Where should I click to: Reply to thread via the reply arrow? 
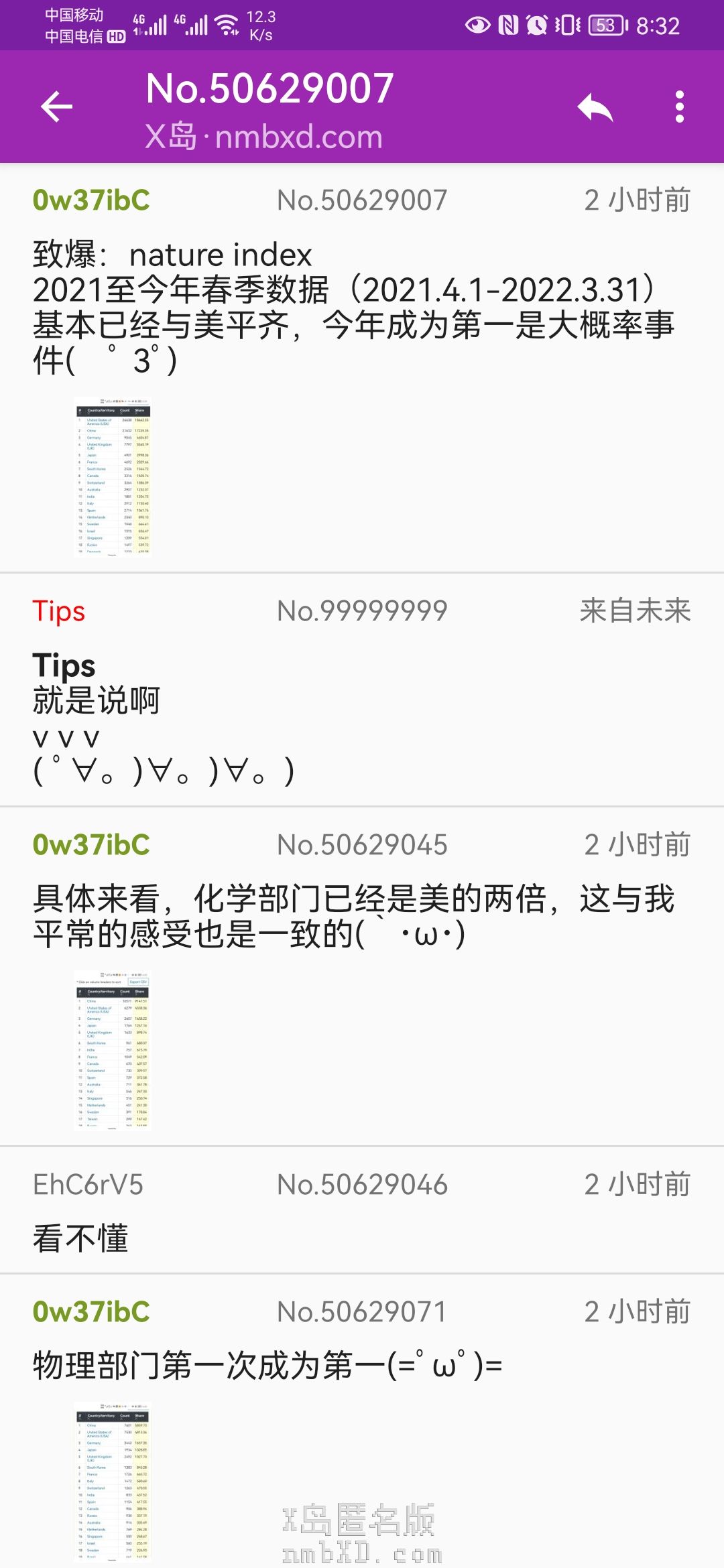pos(595,107)
